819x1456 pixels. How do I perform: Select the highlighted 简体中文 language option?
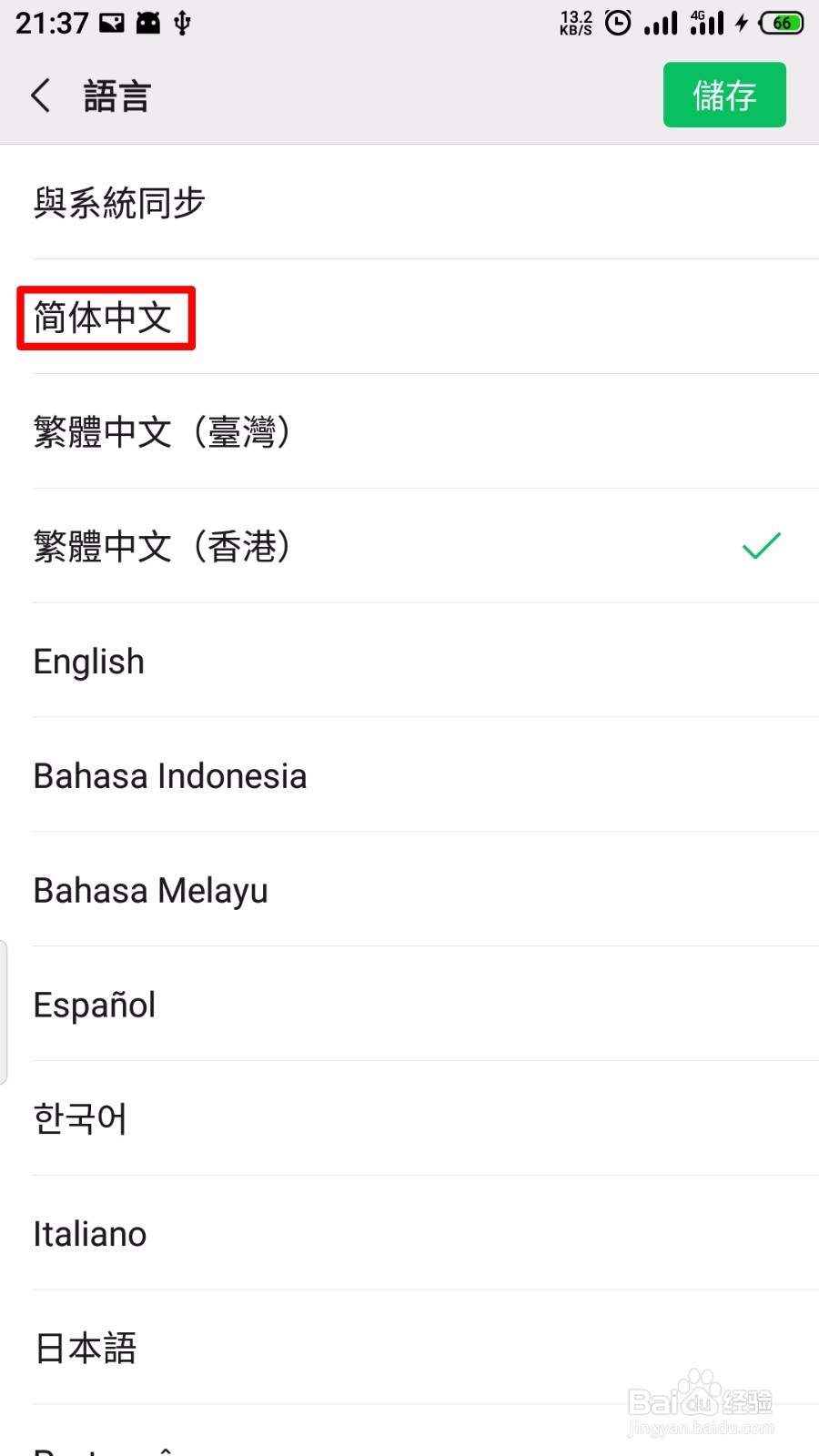coord(103,318)
